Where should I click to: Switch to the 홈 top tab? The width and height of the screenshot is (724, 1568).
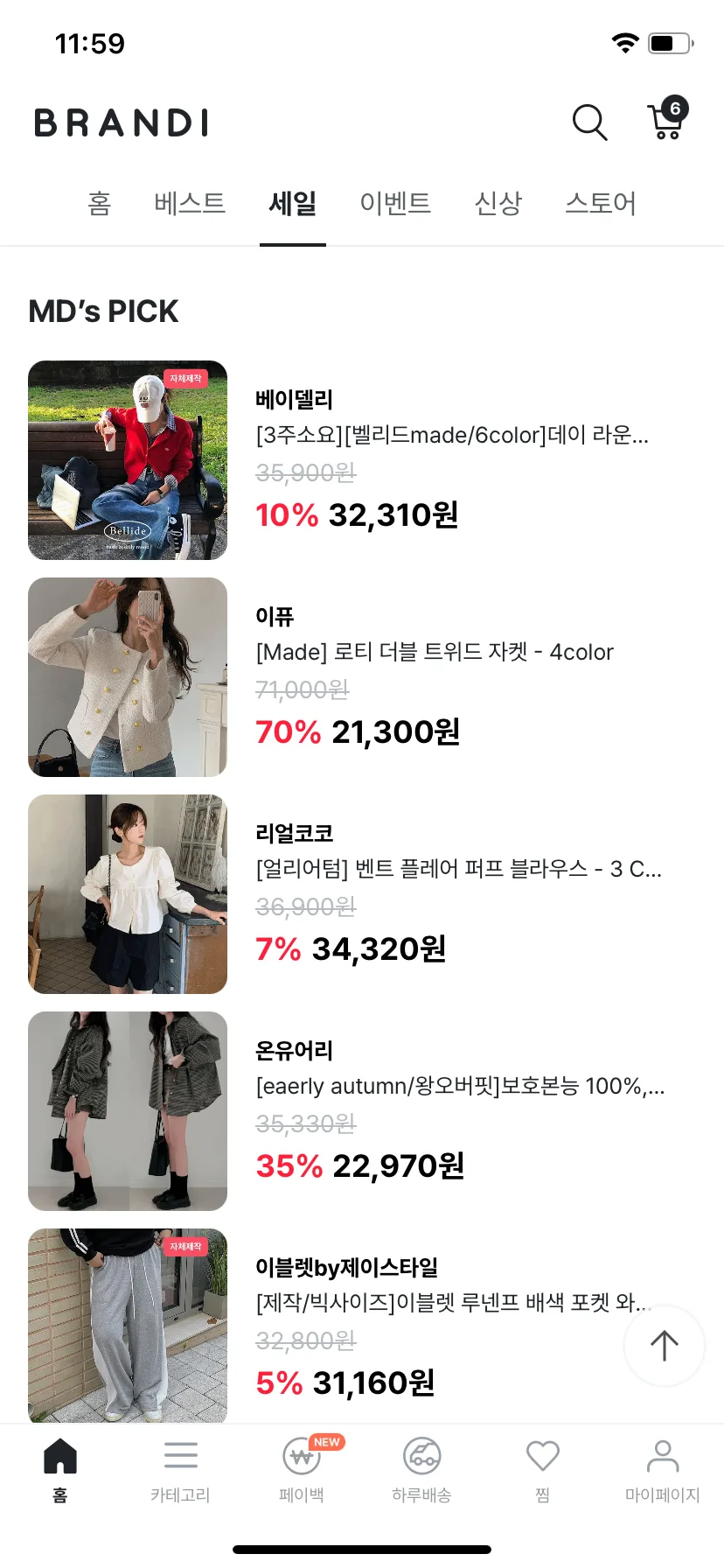100,204
